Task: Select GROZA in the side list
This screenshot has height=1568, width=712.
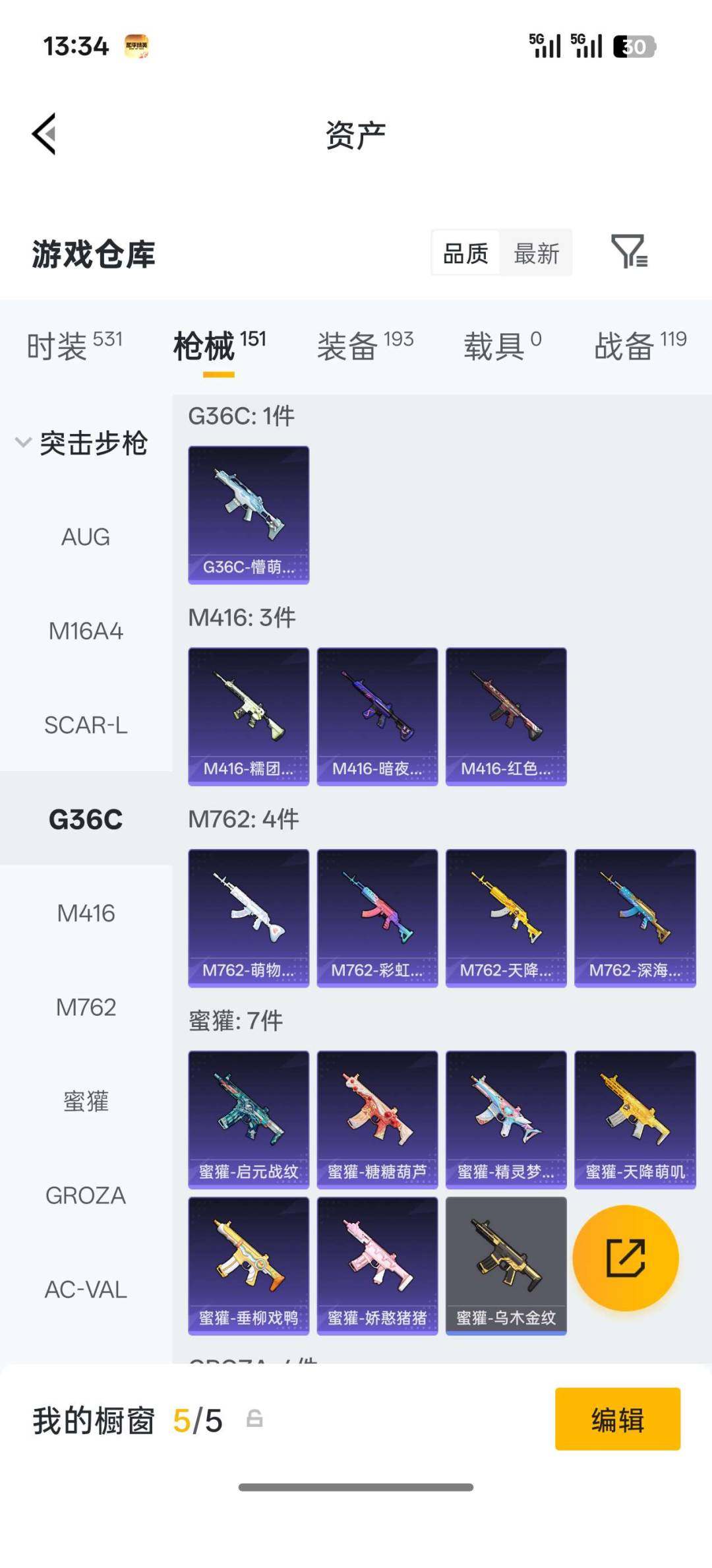Action: [x=86, y=1195]
